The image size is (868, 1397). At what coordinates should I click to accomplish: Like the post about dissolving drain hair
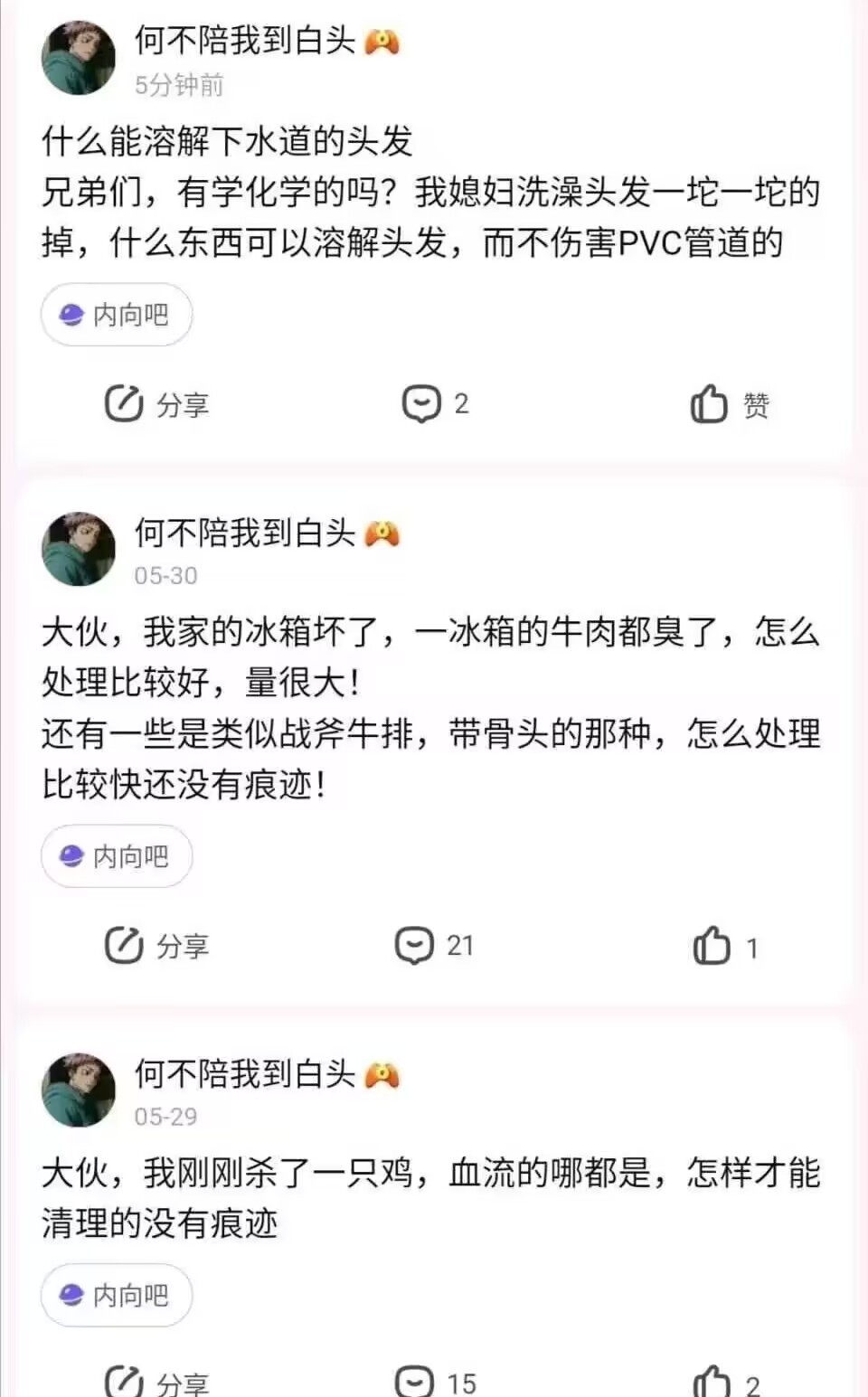729,404
